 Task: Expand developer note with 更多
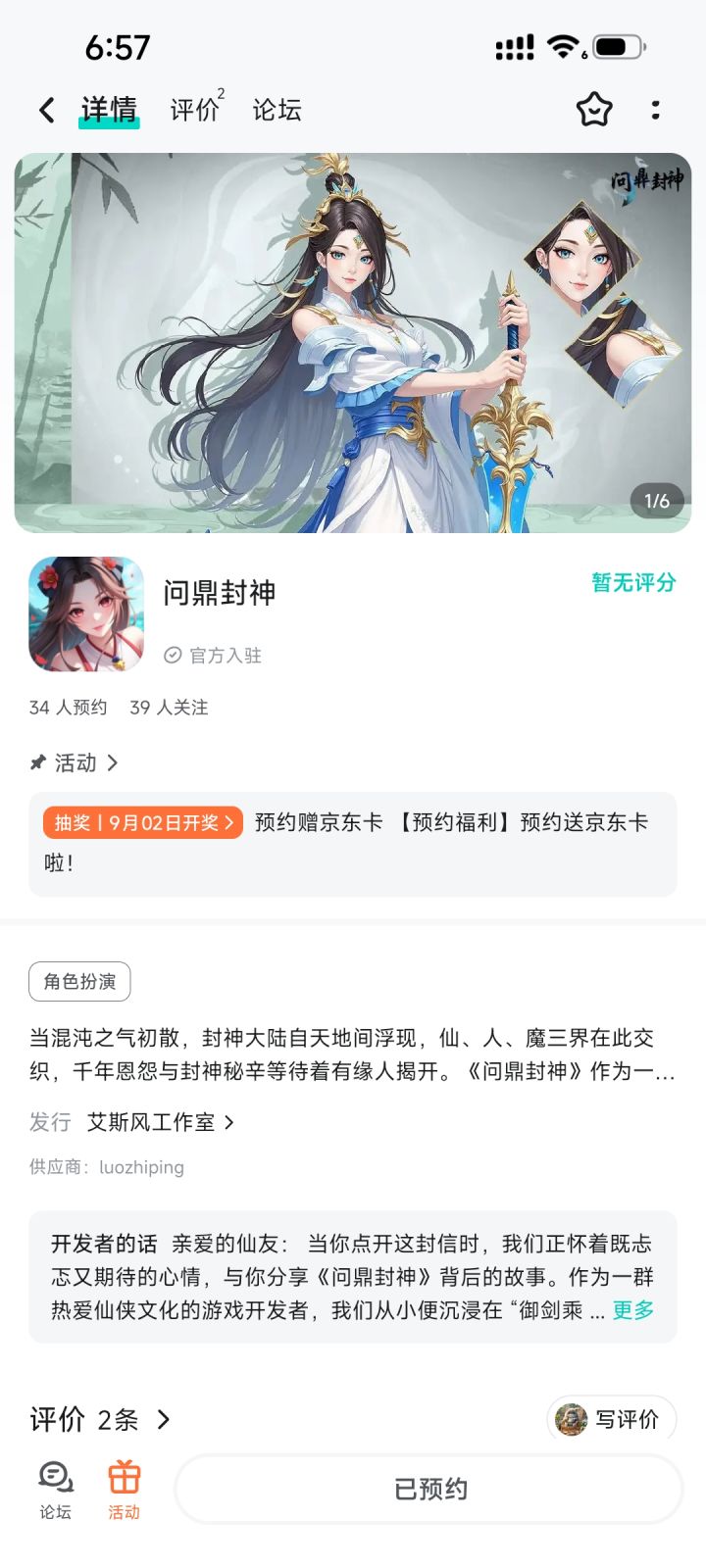(632, 1309)
